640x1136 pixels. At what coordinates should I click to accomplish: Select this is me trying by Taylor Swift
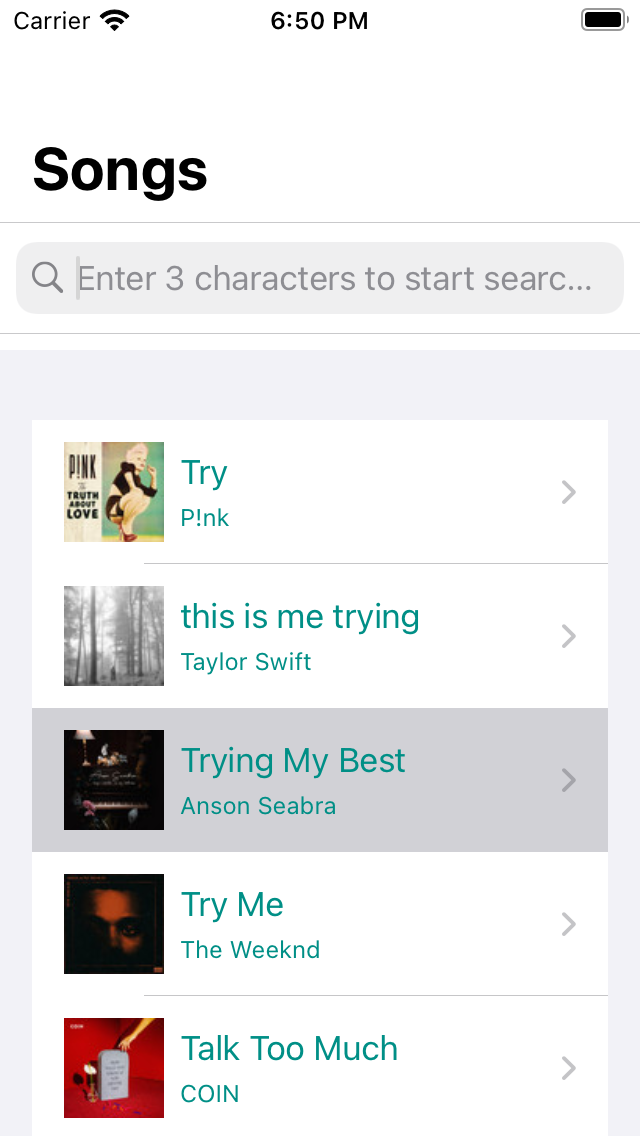(x=320, y=636)
